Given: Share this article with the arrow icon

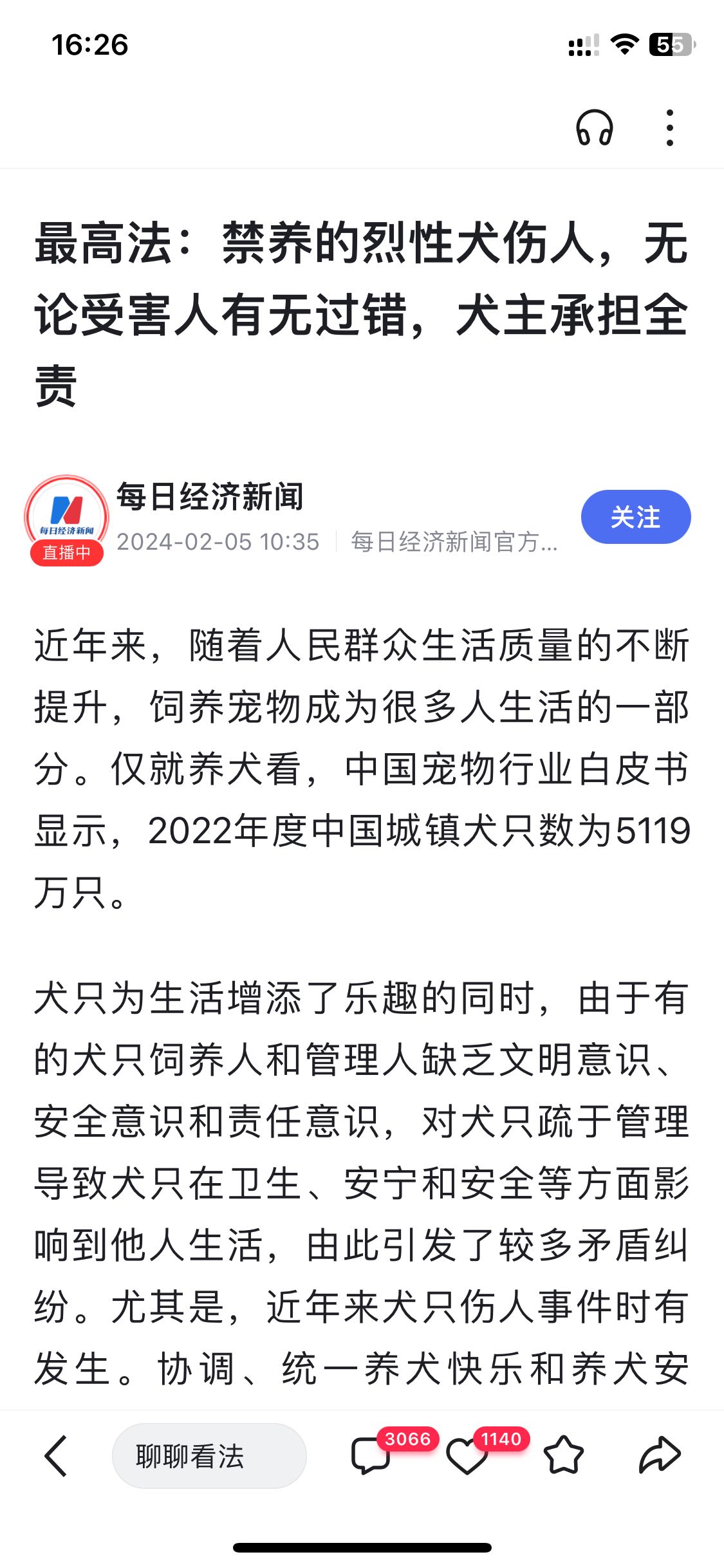Looking at the screenshot, I should (x=660, y=1455).
